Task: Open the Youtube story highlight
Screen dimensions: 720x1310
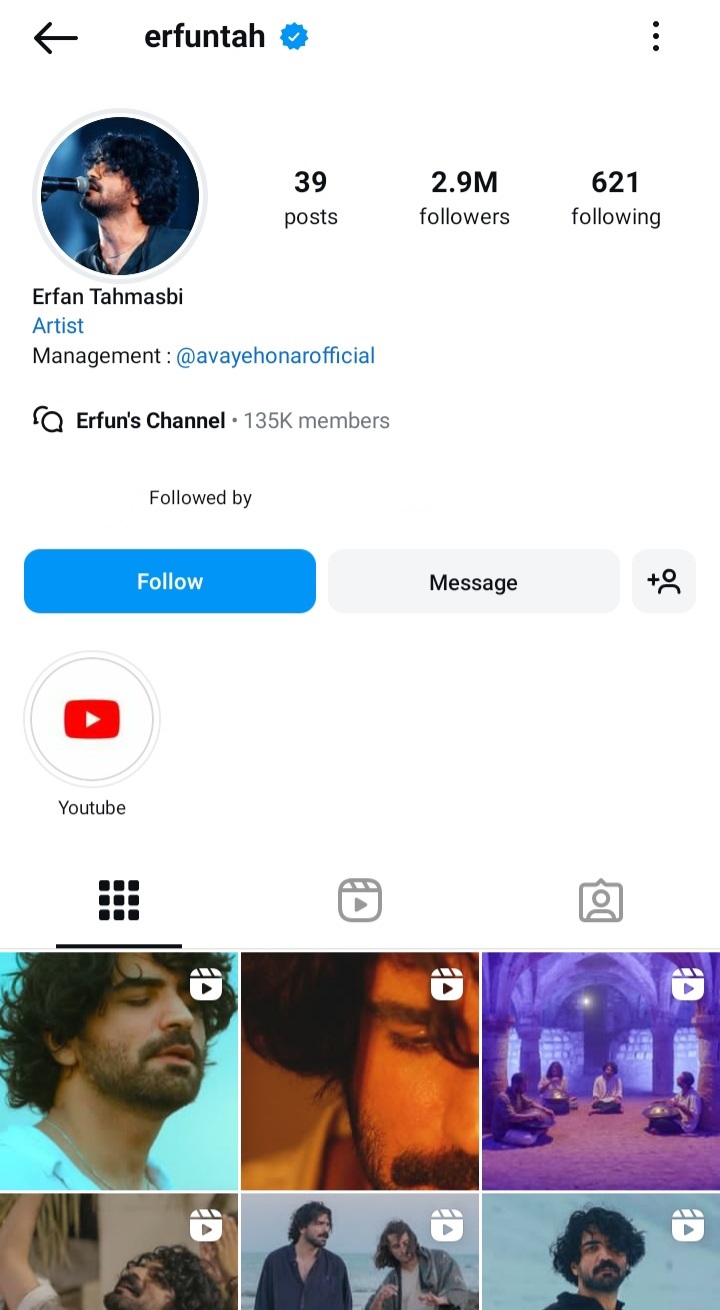Action: [92, 720]
